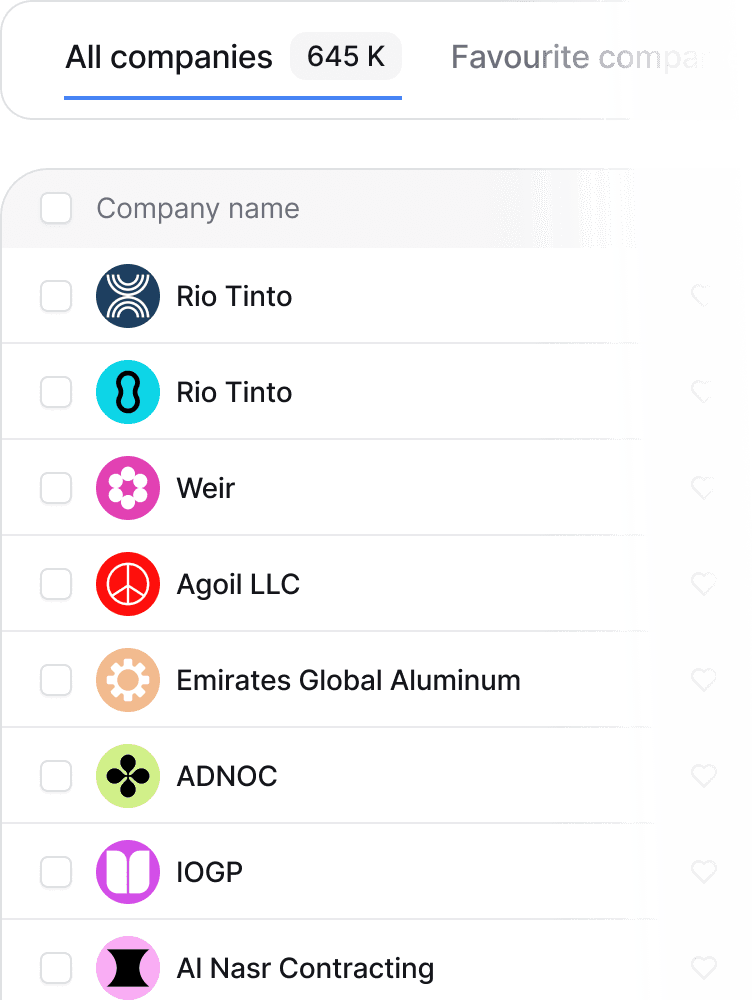The width and height of the screenshot is (752, 1000).
Task: Tick the Emirates Global Aluminum checkbox
Action: click(56, 680)
